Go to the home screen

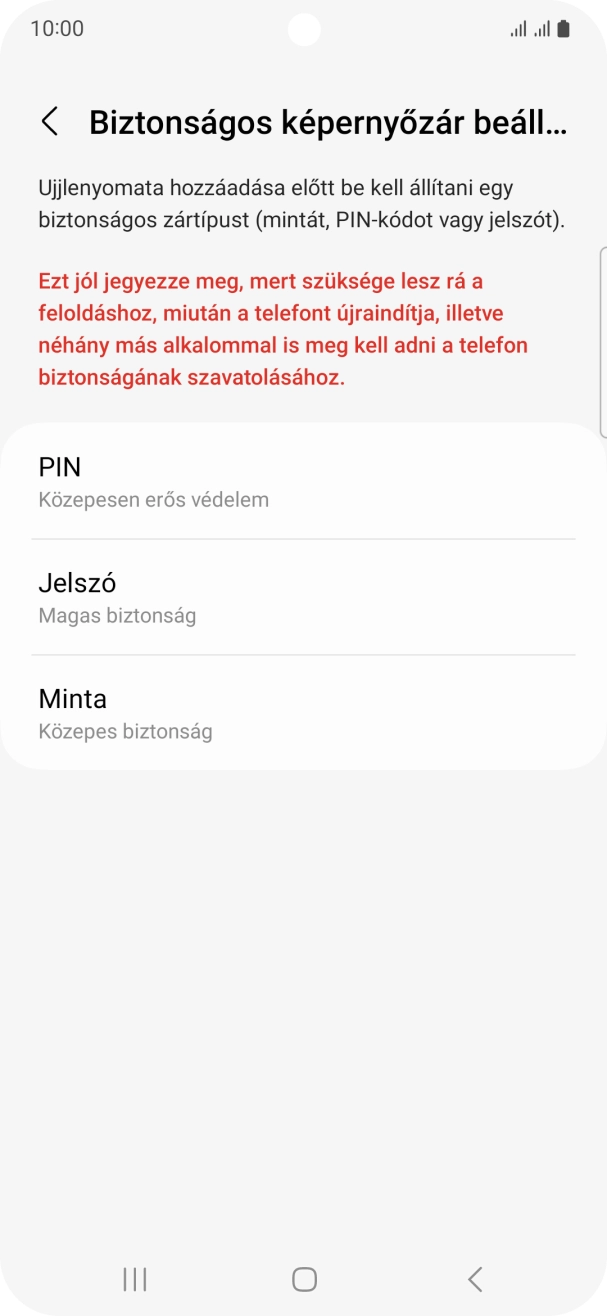(x=304, y=1278)
